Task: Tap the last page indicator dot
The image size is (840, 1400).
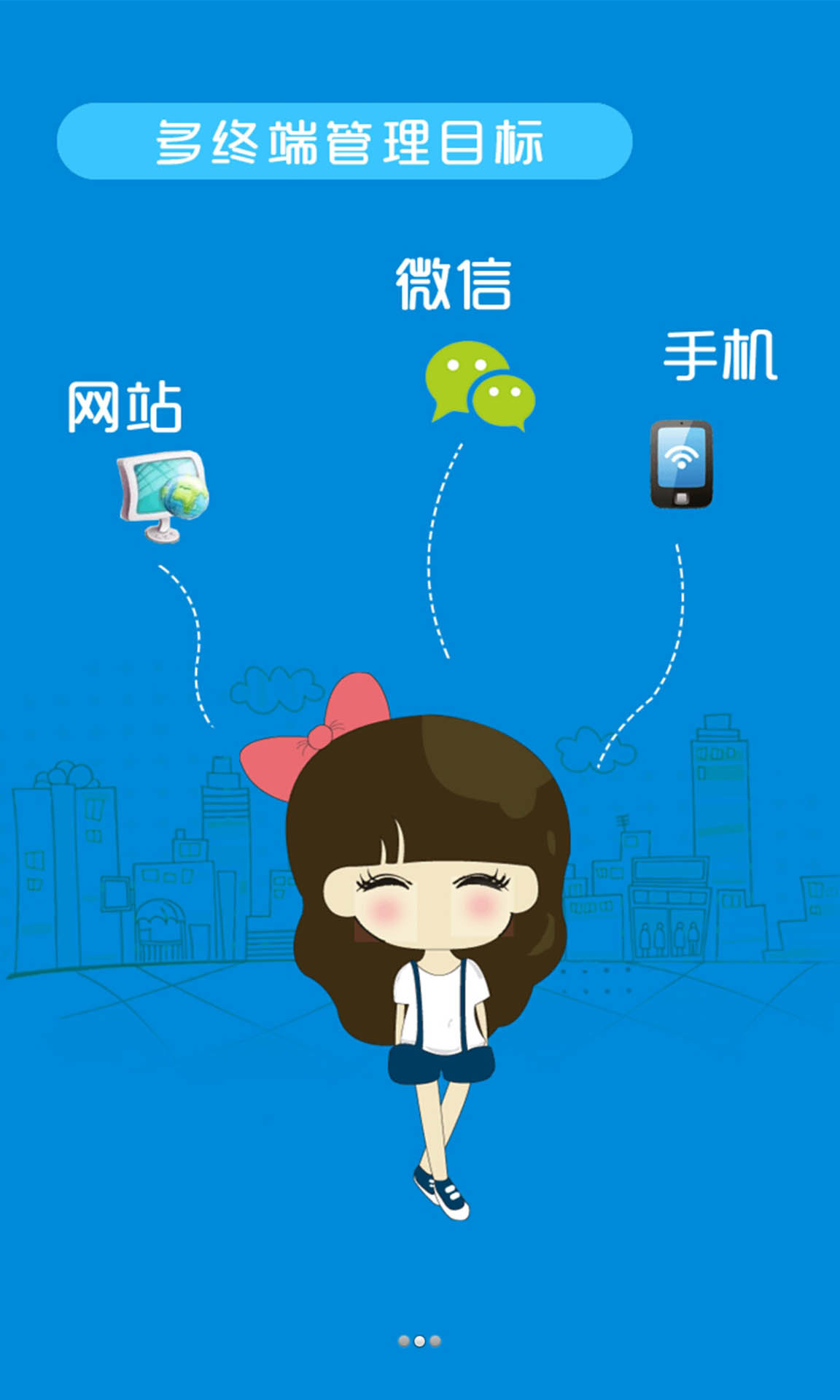Action: 435,1340
